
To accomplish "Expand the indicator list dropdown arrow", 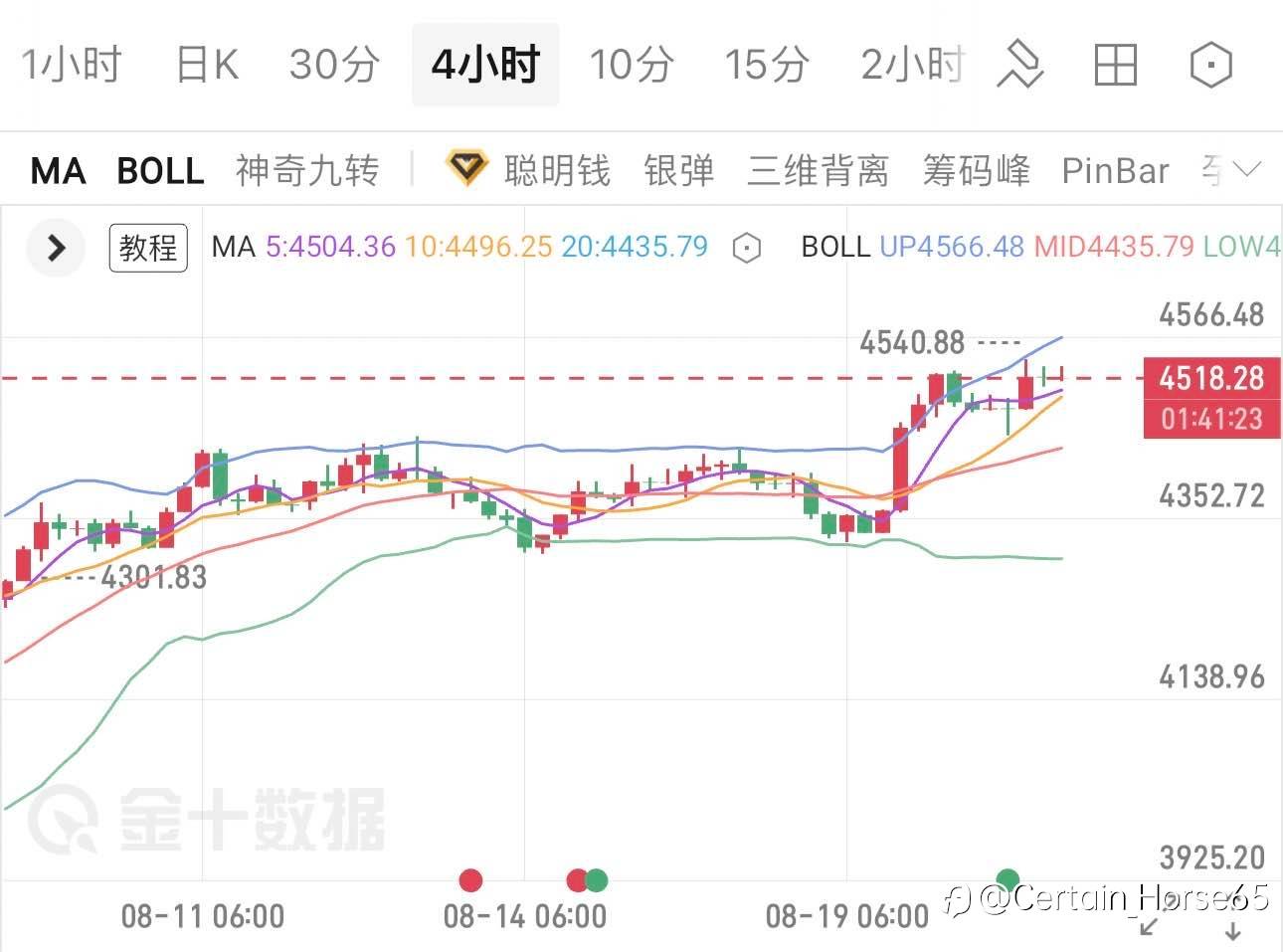I will point(1246,170).
